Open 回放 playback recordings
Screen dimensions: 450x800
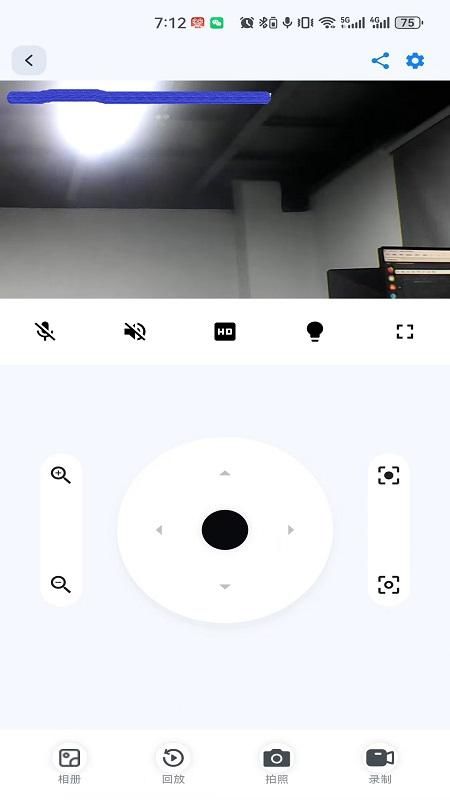click(173, 764)
